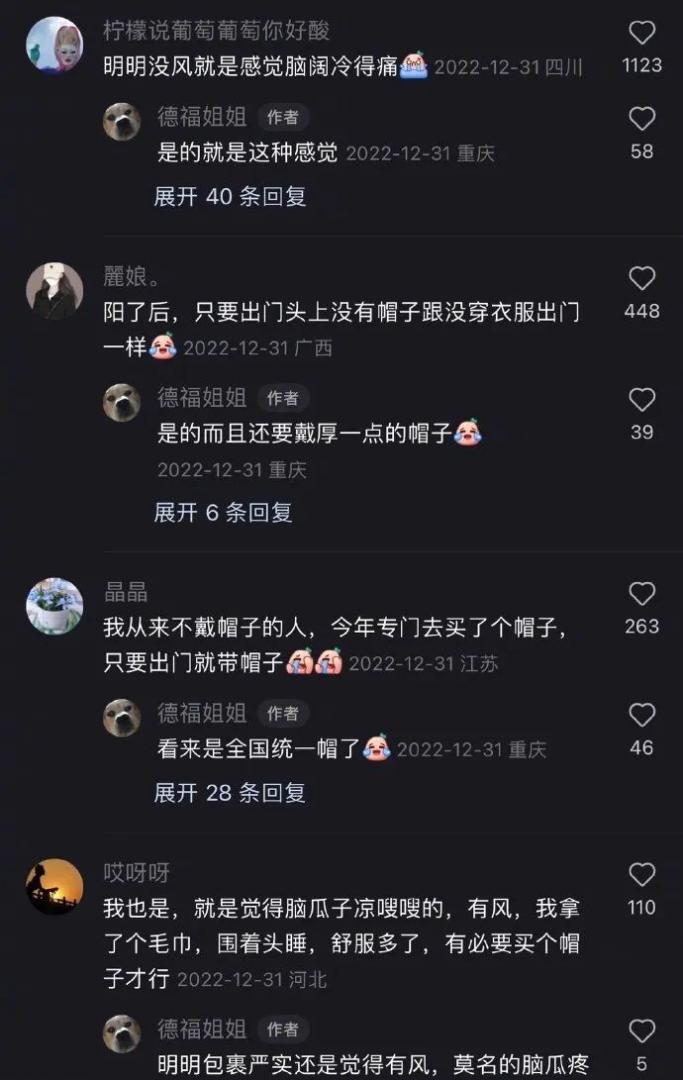Like 晶晶's comment
Image resolution: width=683 pixels, height=1080 pixels.
coord(642,594)
